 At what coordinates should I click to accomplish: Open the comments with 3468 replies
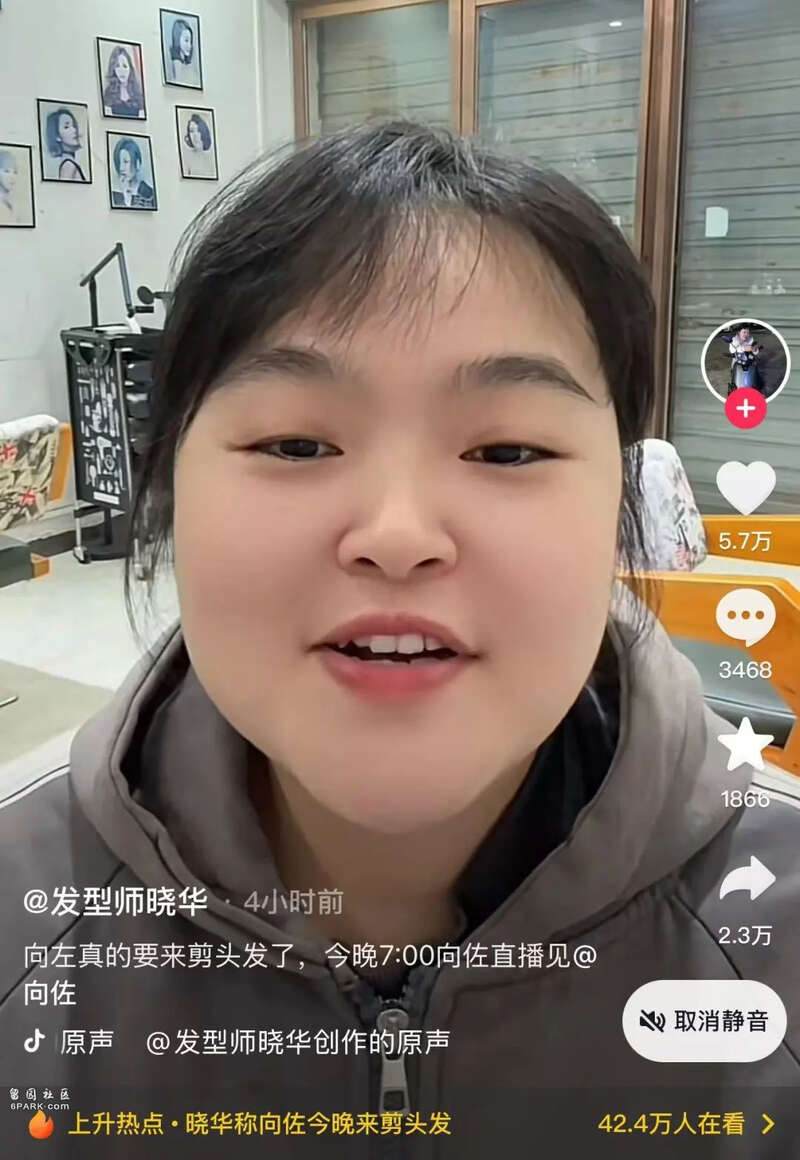pyautogui.click(x=745, y=618)
